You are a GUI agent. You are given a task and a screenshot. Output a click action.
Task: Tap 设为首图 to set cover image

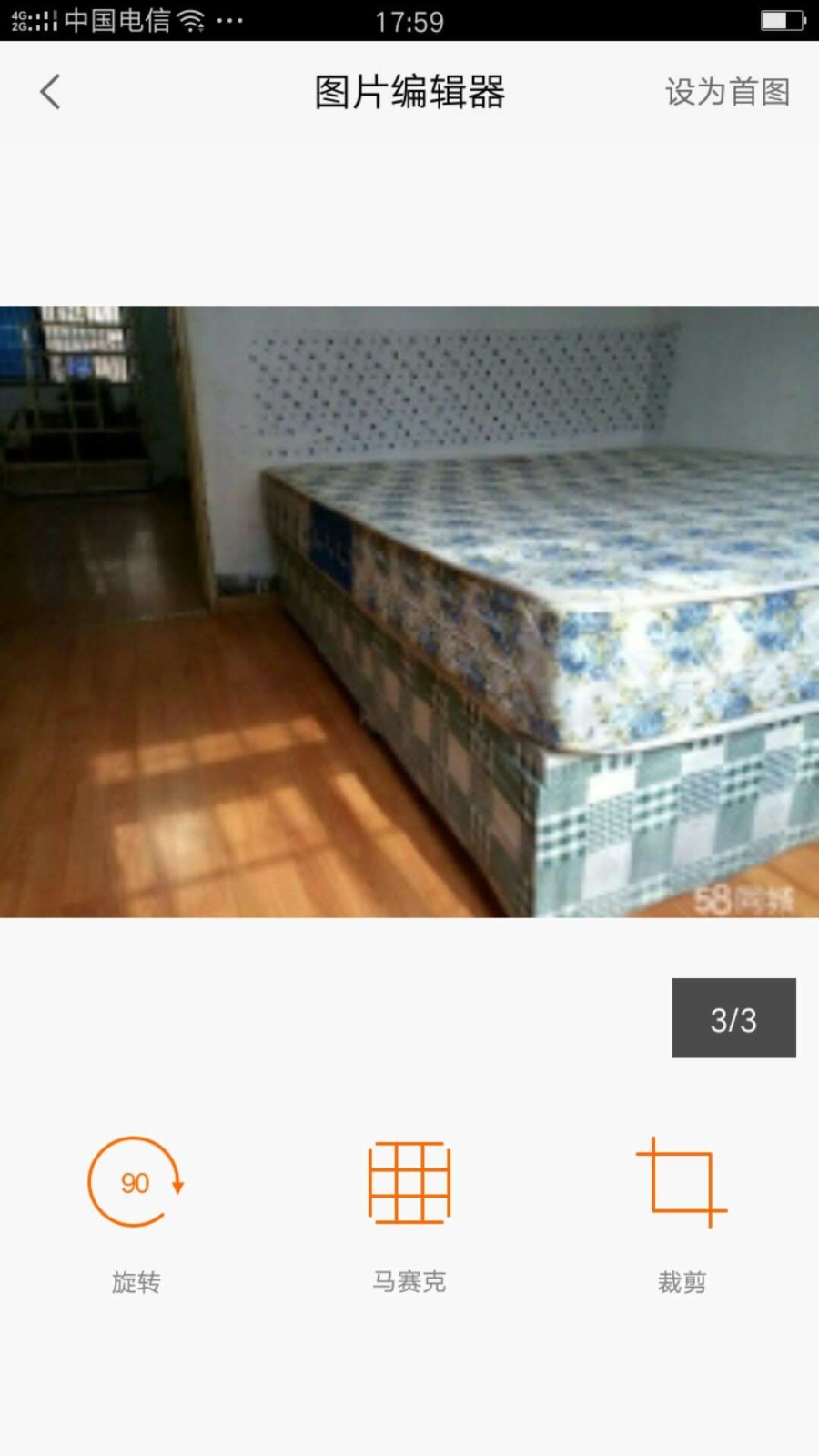click(727, 92)
